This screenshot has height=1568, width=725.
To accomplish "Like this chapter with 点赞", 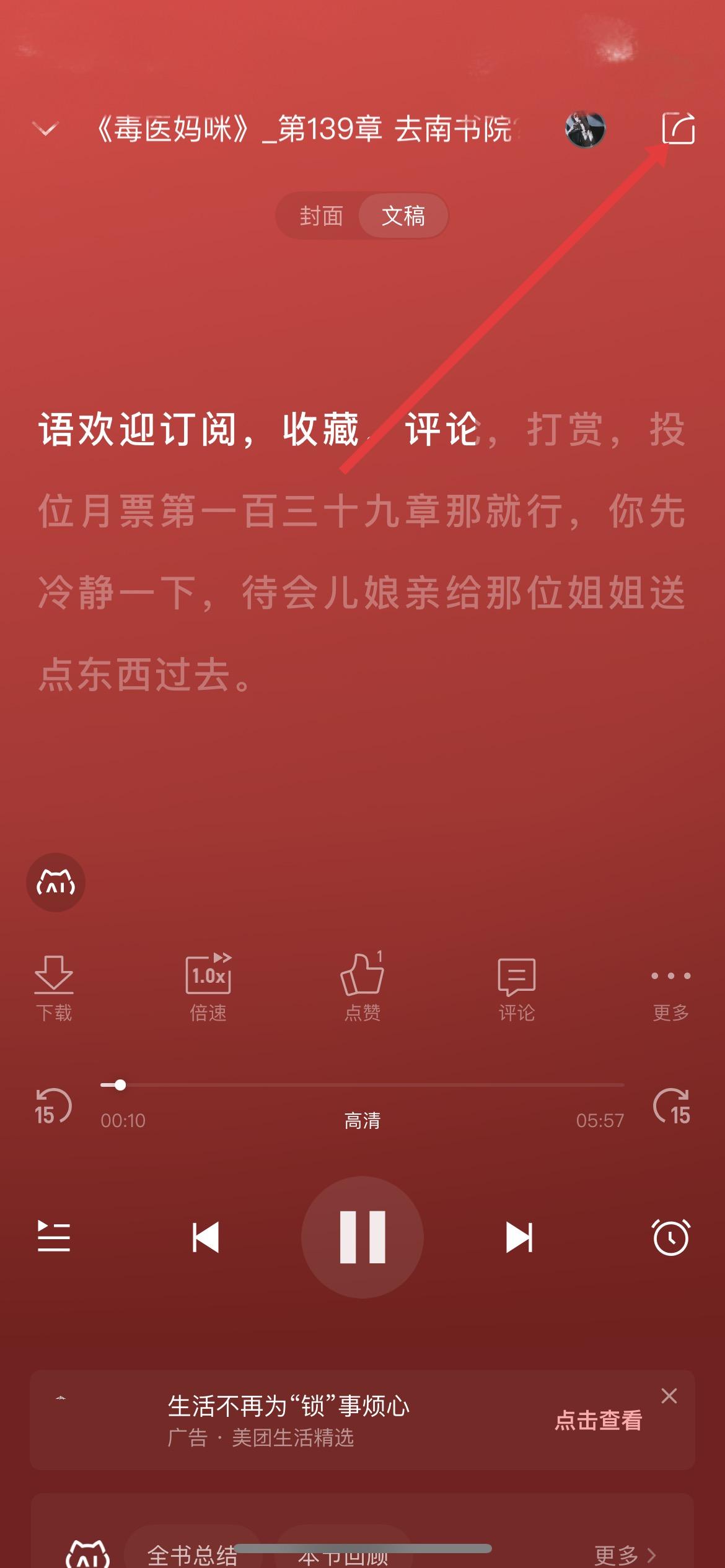I will pyautogui.click(x=362, y=987).
